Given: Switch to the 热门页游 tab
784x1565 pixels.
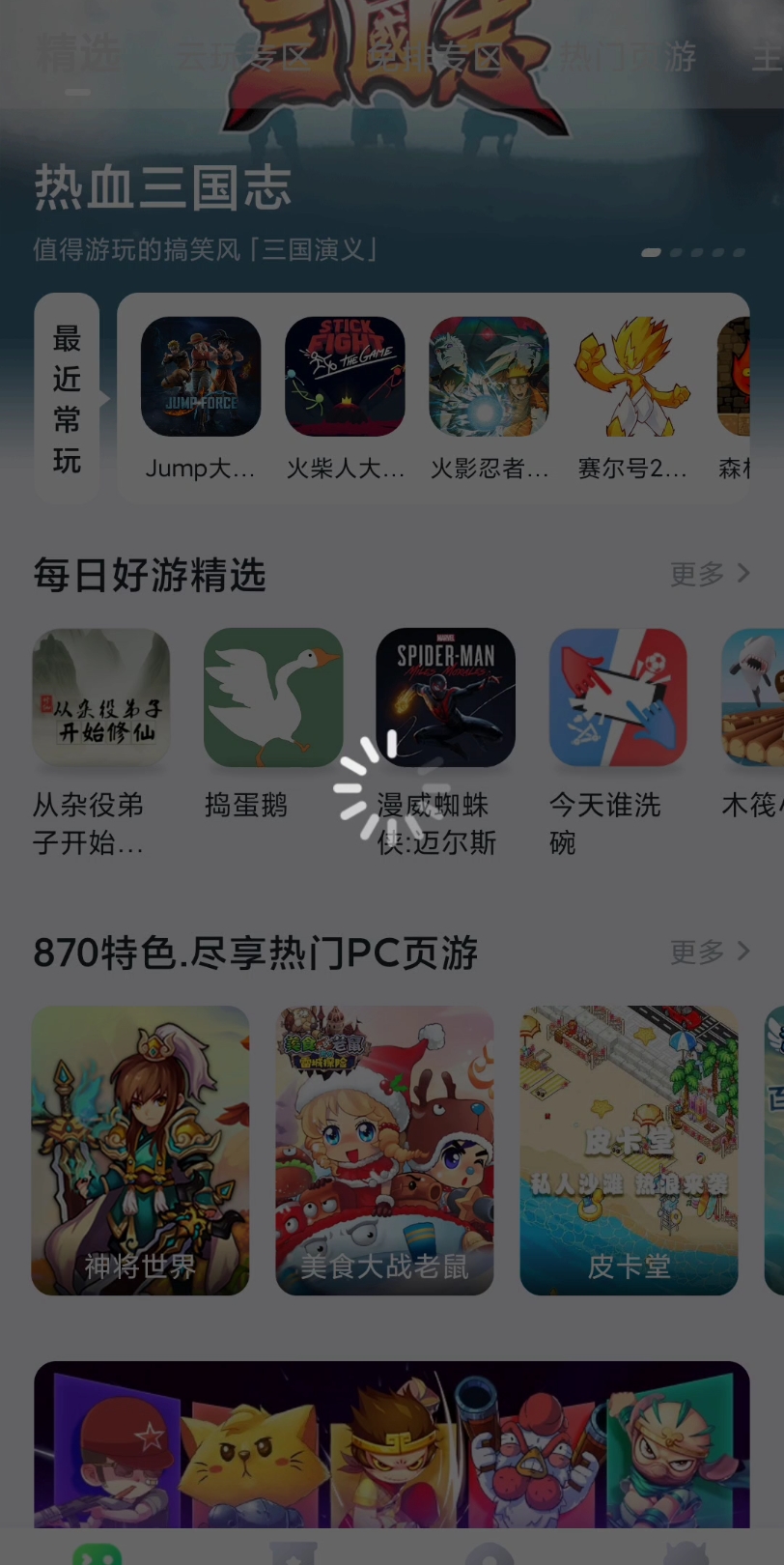Looking at the screenshot, I should pyautogui.click(x=628, y=56).
